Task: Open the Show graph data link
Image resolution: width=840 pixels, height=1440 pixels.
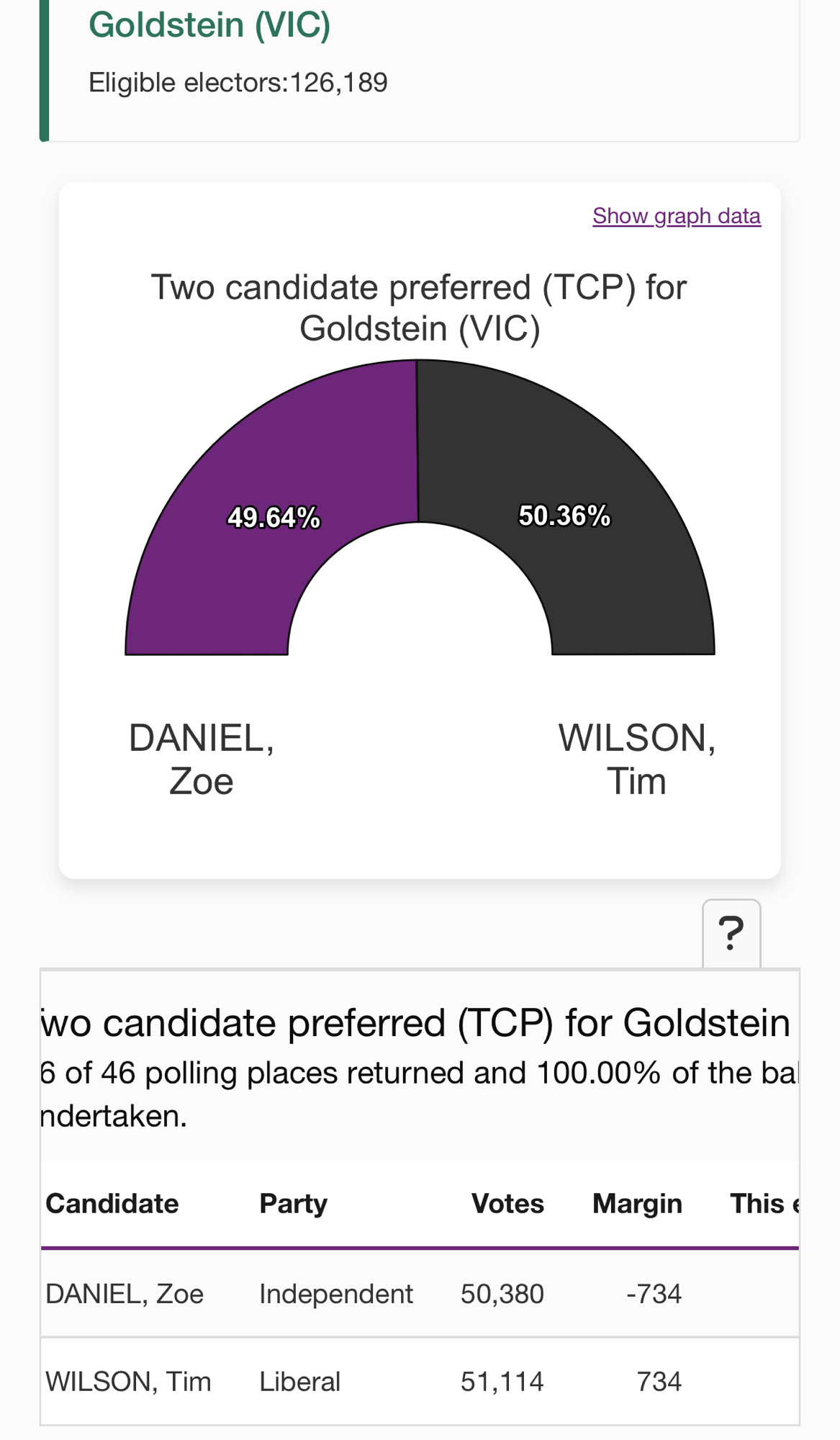Action: 677,216
